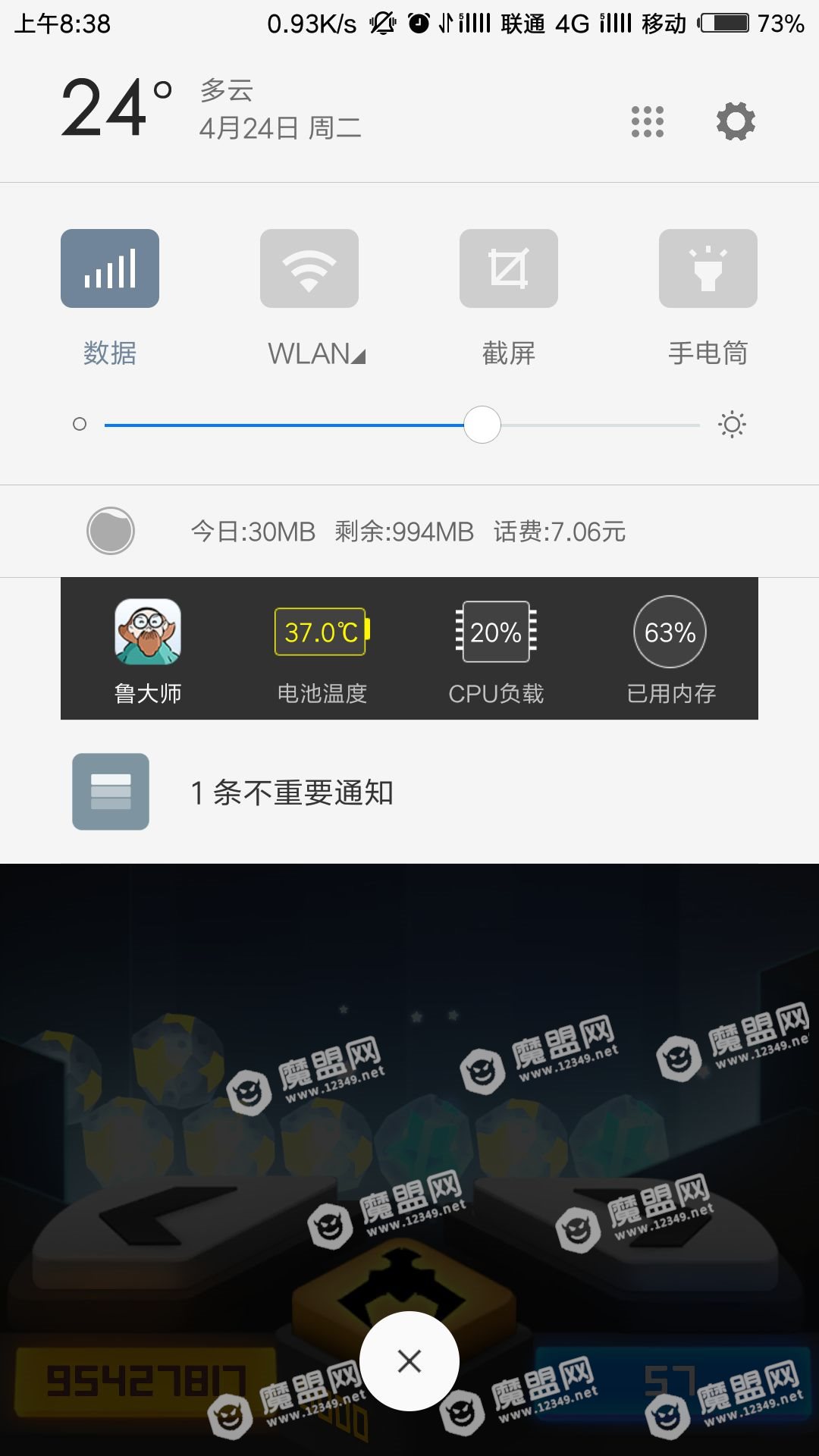Screen dimensions: 819x1456
Task: Take a screenshot with 截屏
Action: 508,269
